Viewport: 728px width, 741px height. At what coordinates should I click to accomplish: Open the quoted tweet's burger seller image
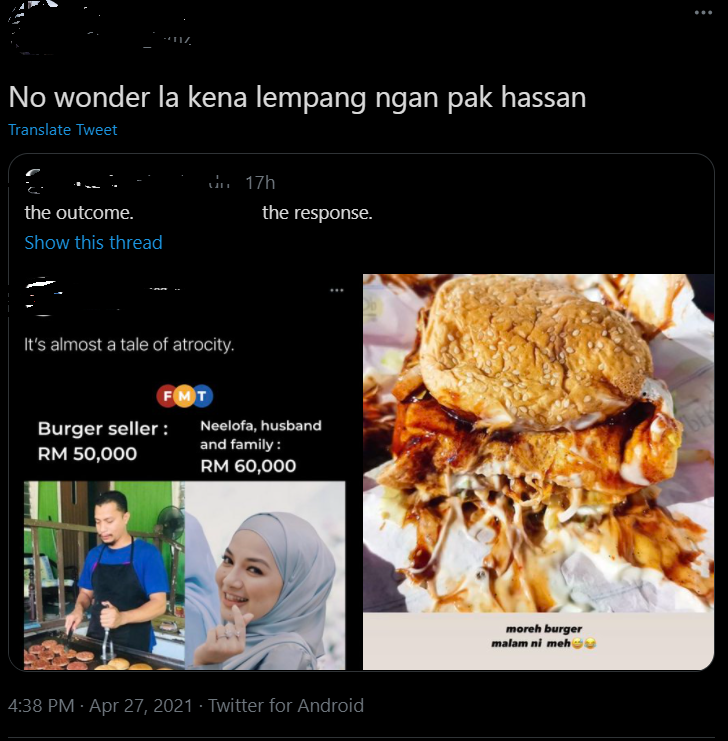tap(185, 471)
